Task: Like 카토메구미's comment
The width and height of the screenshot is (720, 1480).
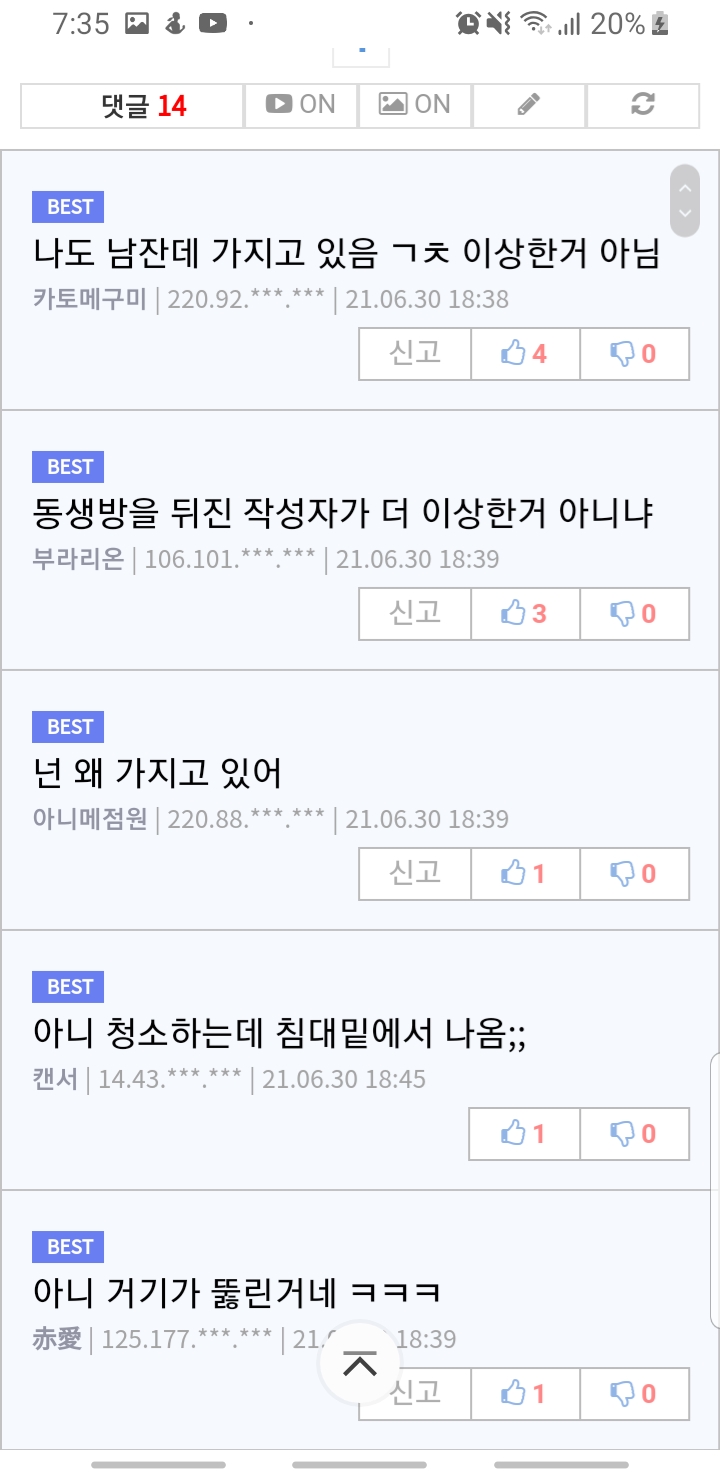Action: click(525, 354)
